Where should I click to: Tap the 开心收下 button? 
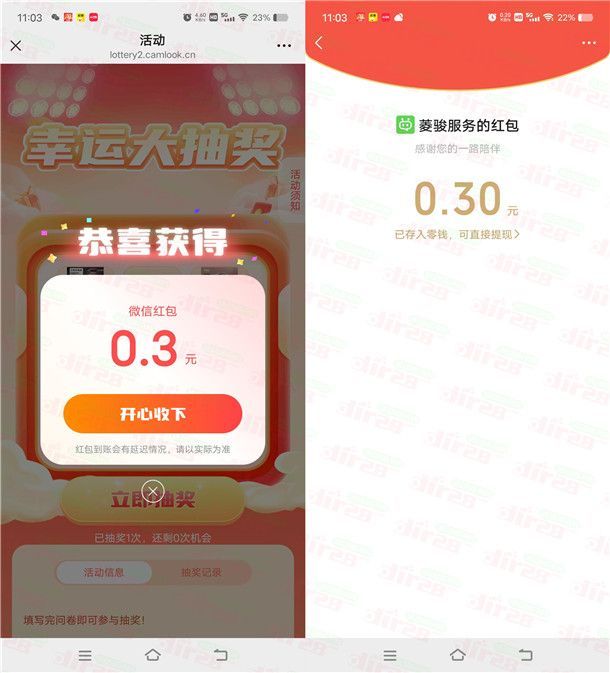point(152,414)
